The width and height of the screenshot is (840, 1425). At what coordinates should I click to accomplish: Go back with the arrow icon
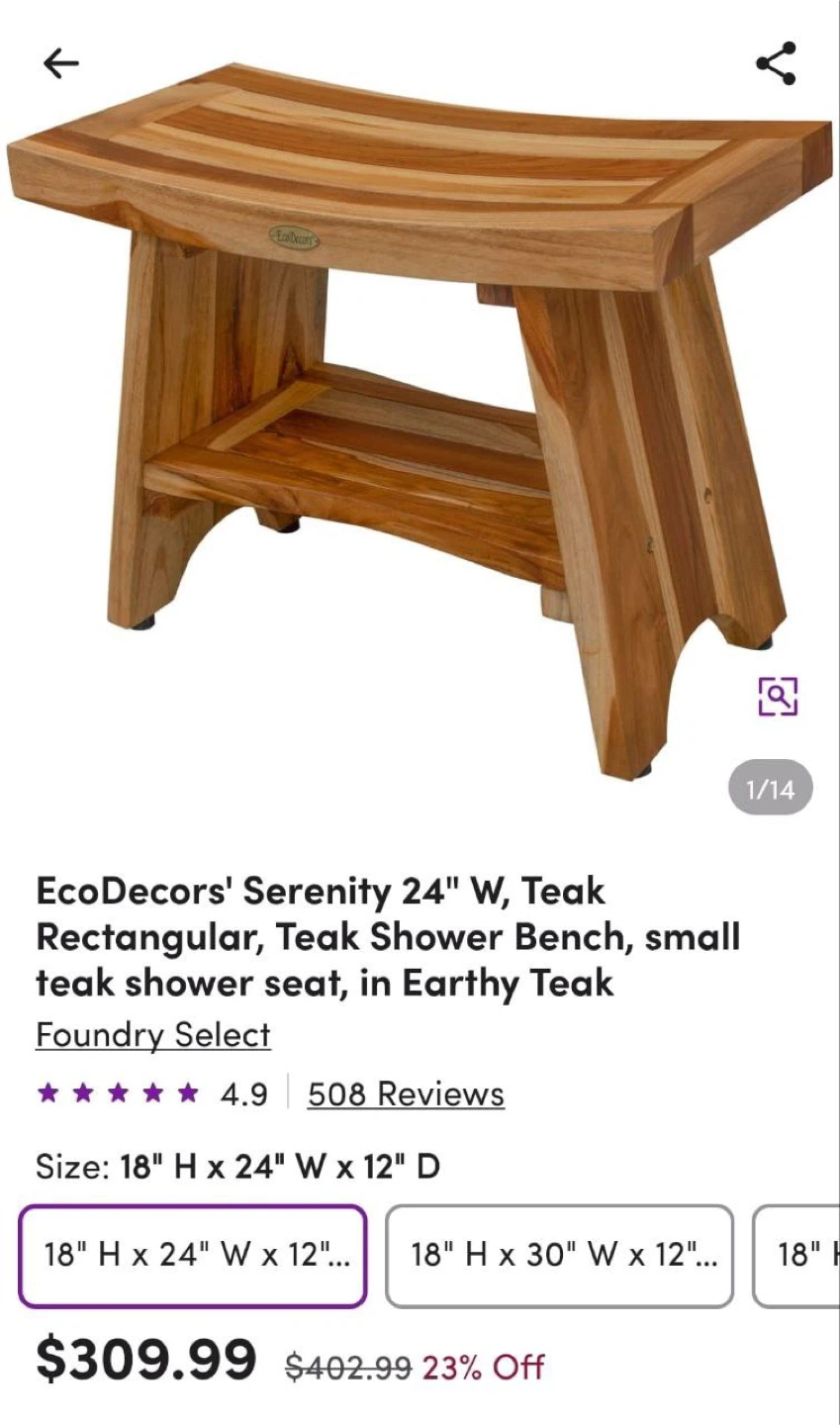coord(61,64)
